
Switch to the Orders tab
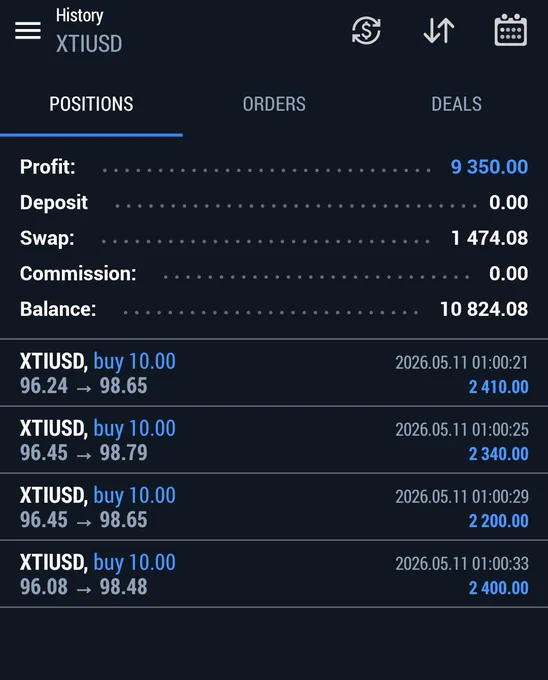(x=274, y=104)
